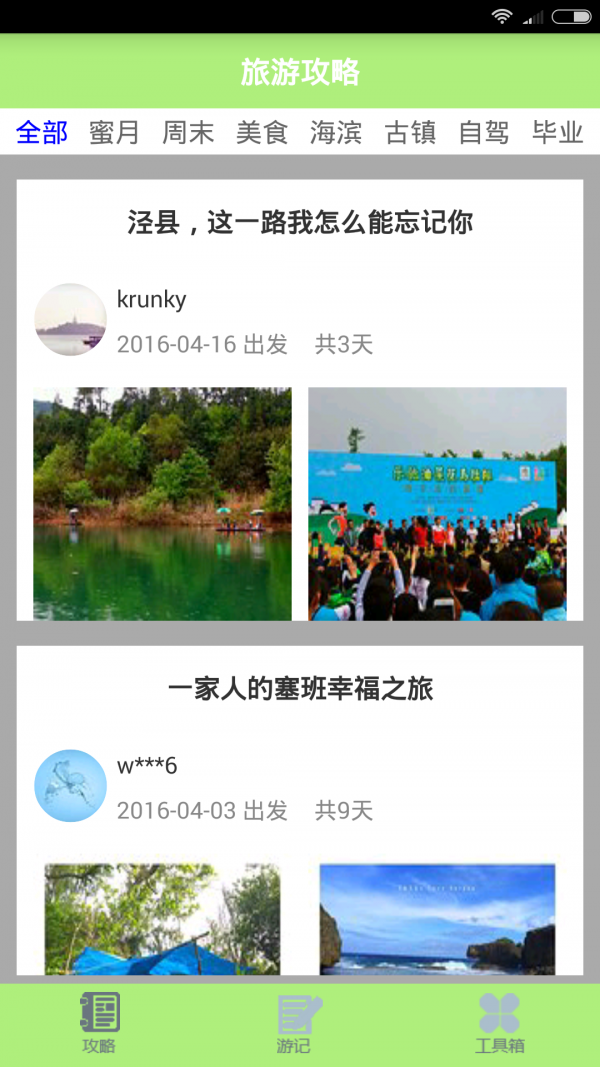This screenshot has height=1067, width=600.
Task: Open the 泾县，这一路我怎么能忘记你 guide
Action: click(x=300, y=222)
